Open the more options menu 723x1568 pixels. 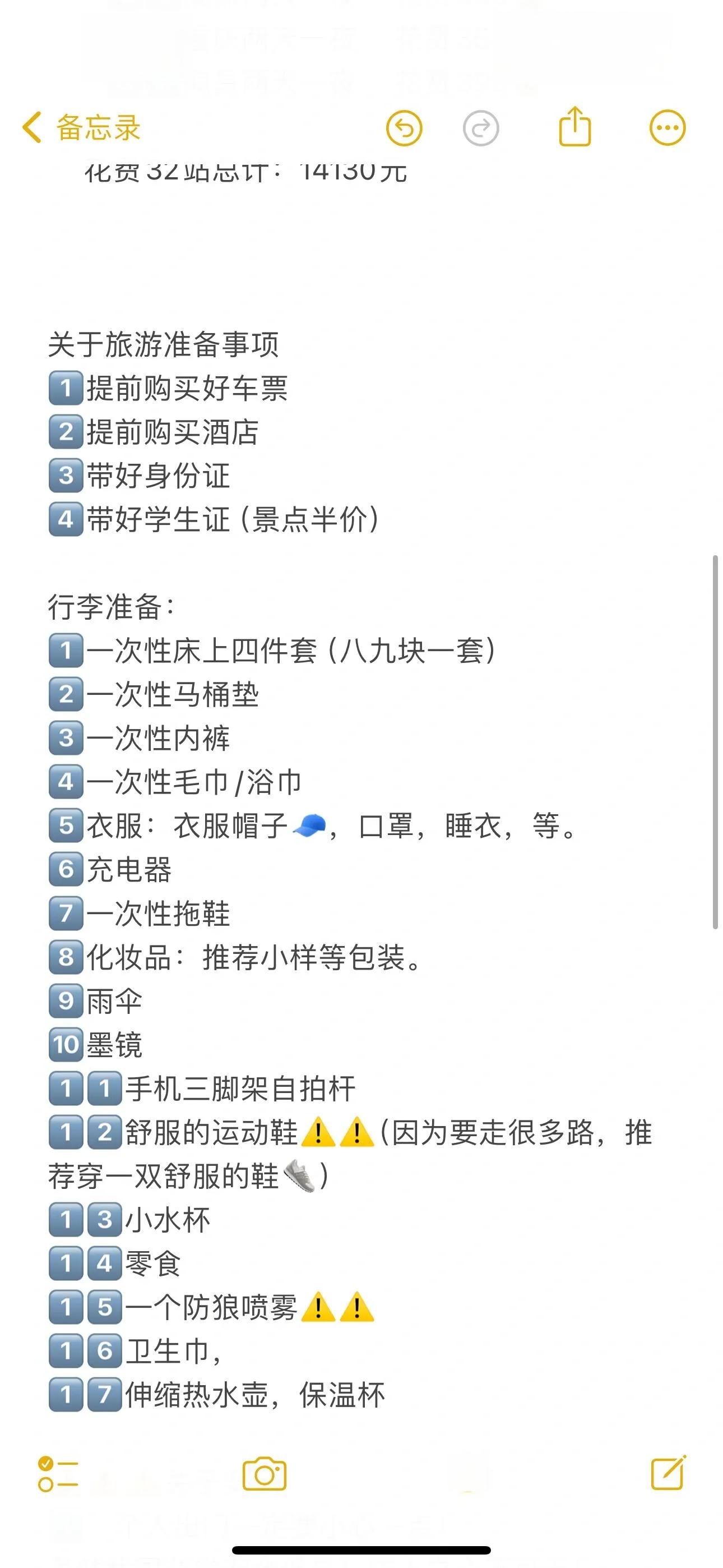coord(667,128)
